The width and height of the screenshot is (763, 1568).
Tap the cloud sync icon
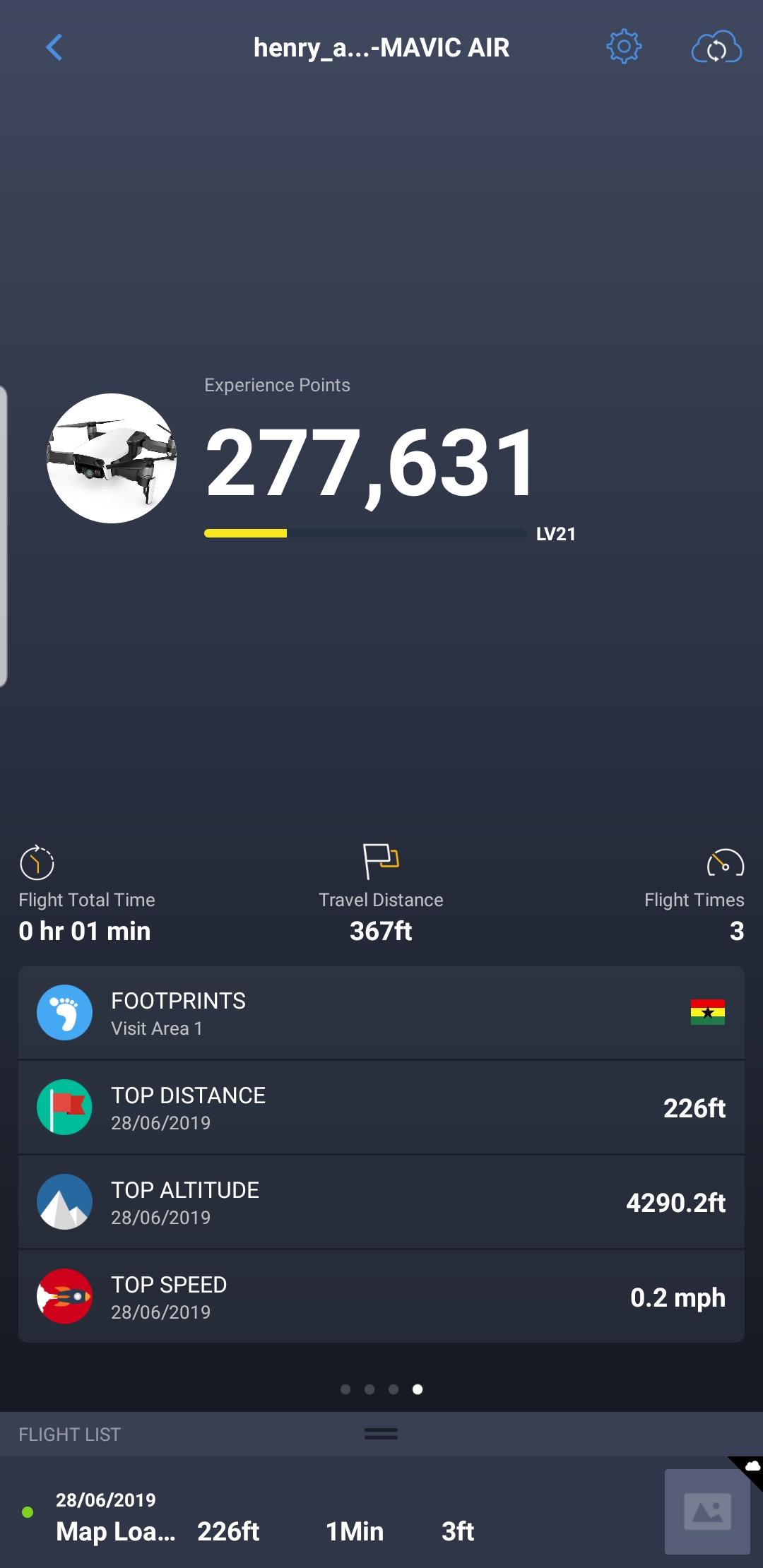716,48
